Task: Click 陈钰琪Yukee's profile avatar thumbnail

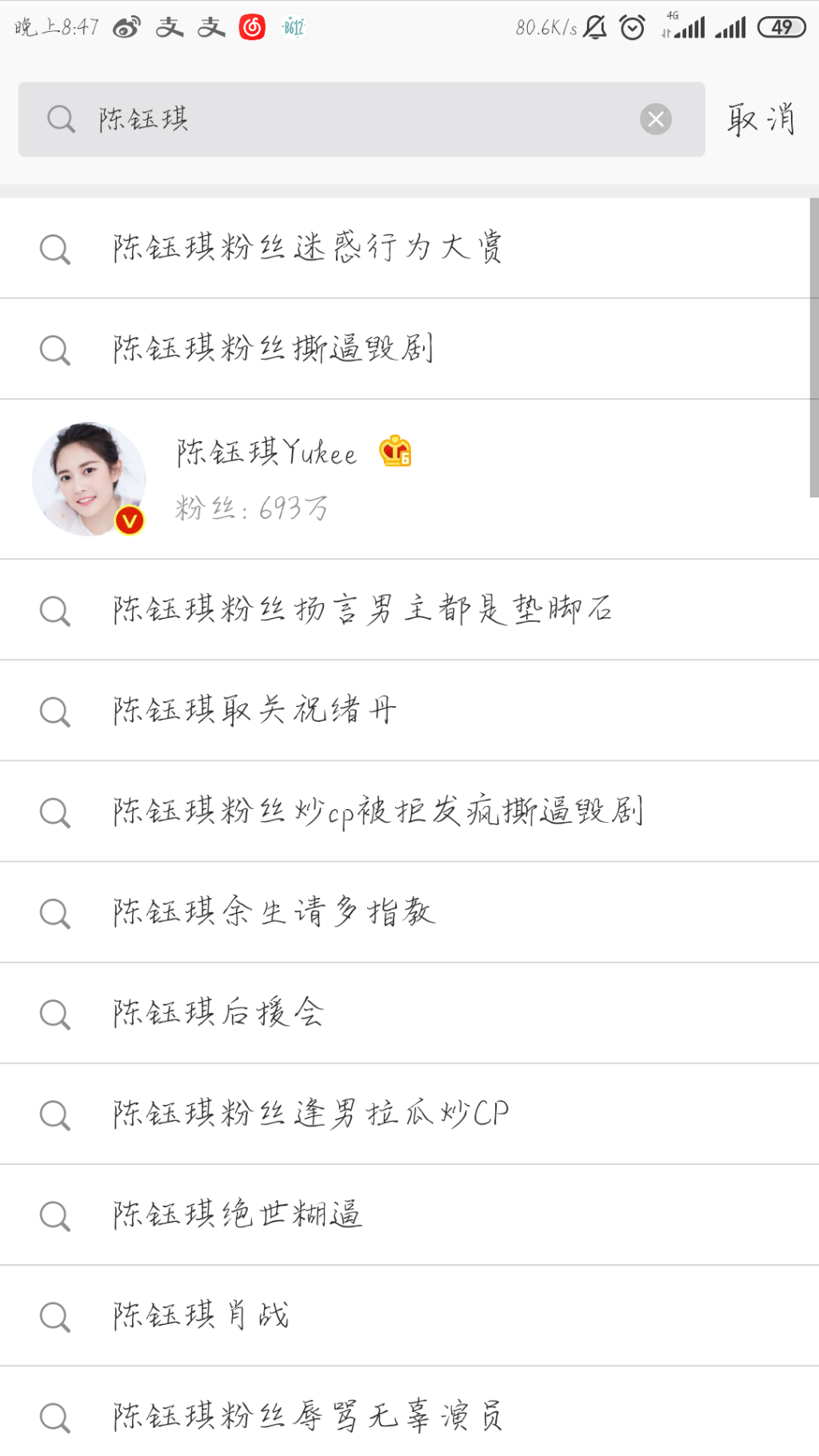Action: [x=88, y=477]
